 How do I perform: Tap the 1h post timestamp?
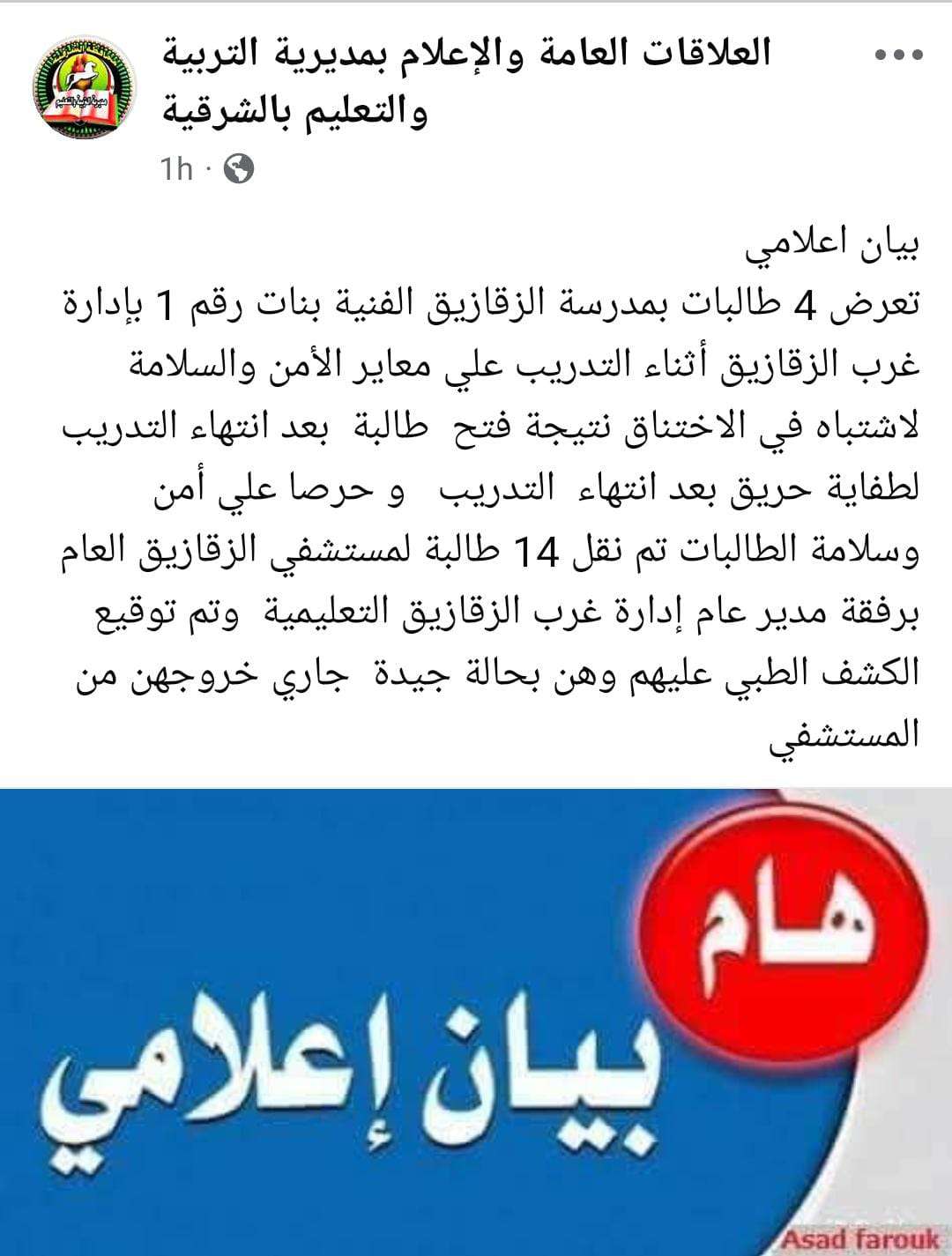[x=176, y=168]
